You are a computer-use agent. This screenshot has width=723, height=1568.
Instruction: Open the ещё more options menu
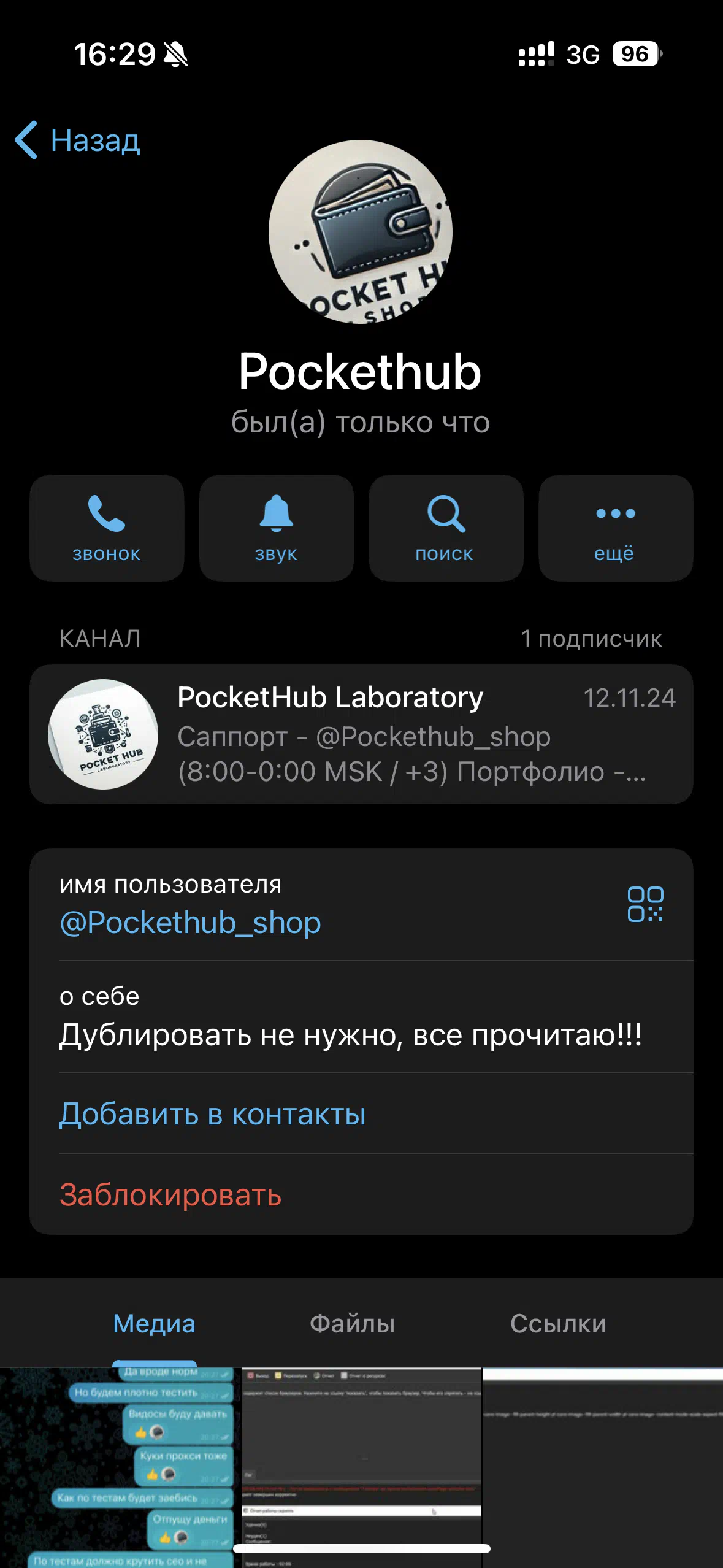pos(616,528)
